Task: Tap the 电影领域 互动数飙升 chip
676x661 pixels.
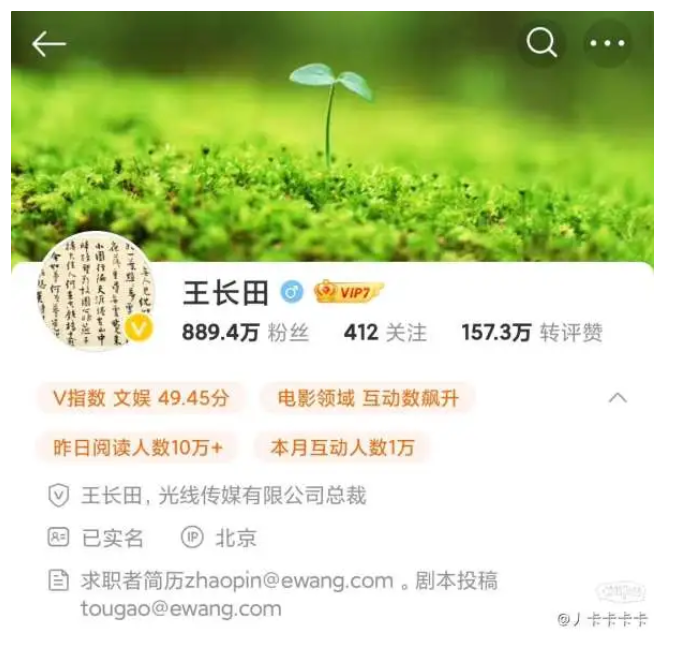Action: 366,398
